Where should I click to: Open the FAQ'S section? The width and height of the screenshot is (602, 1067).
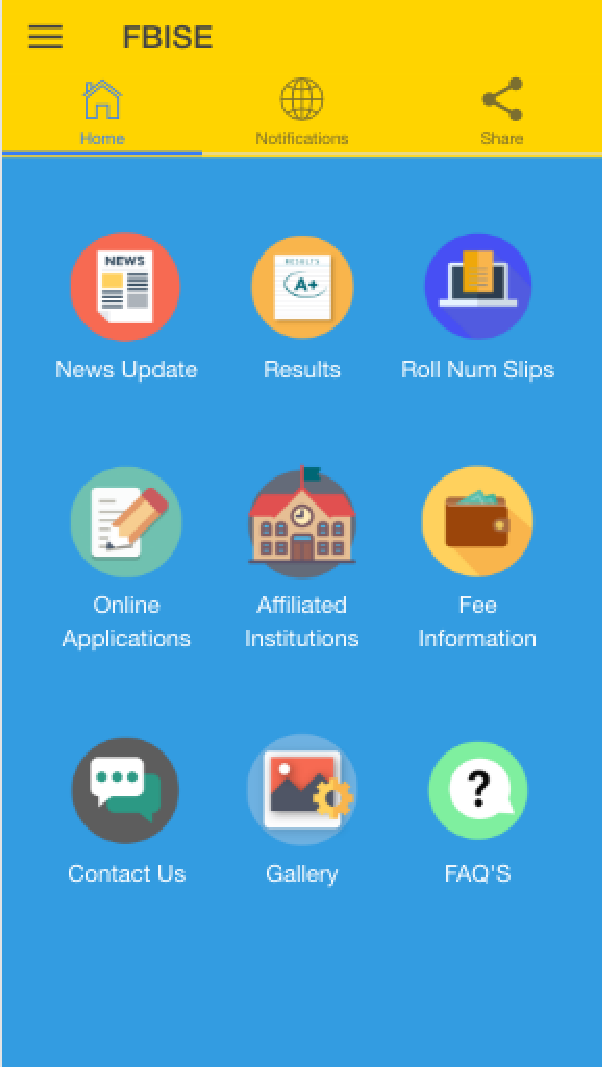(x=478, y=811)
